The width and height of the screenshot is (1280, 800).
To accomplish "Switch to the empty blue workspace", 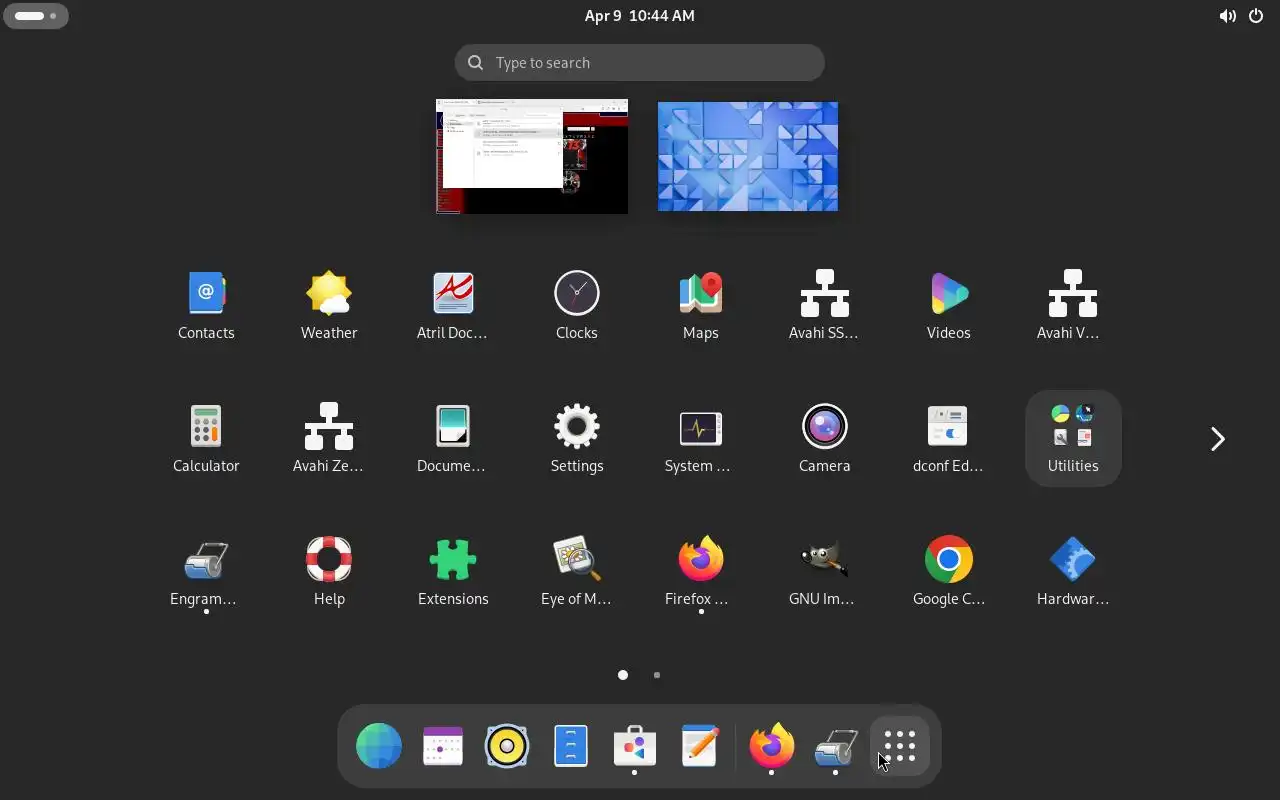I will click(x=748, y=156).
